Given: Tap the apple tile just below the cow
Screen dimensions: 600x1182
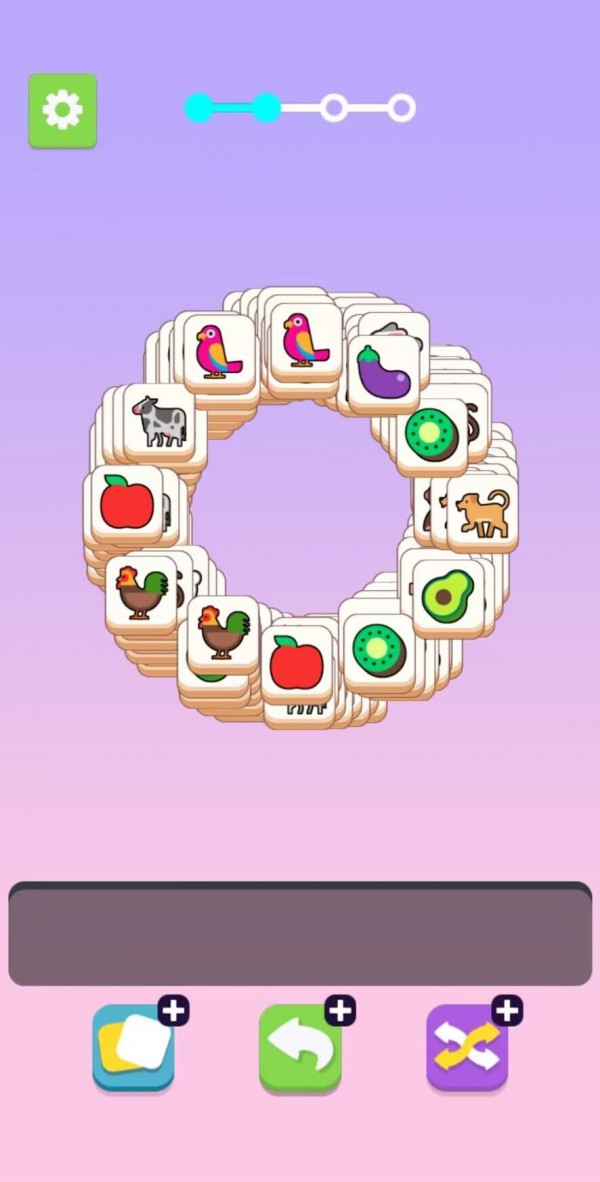Looking at the screenshot, I should 126,503.
